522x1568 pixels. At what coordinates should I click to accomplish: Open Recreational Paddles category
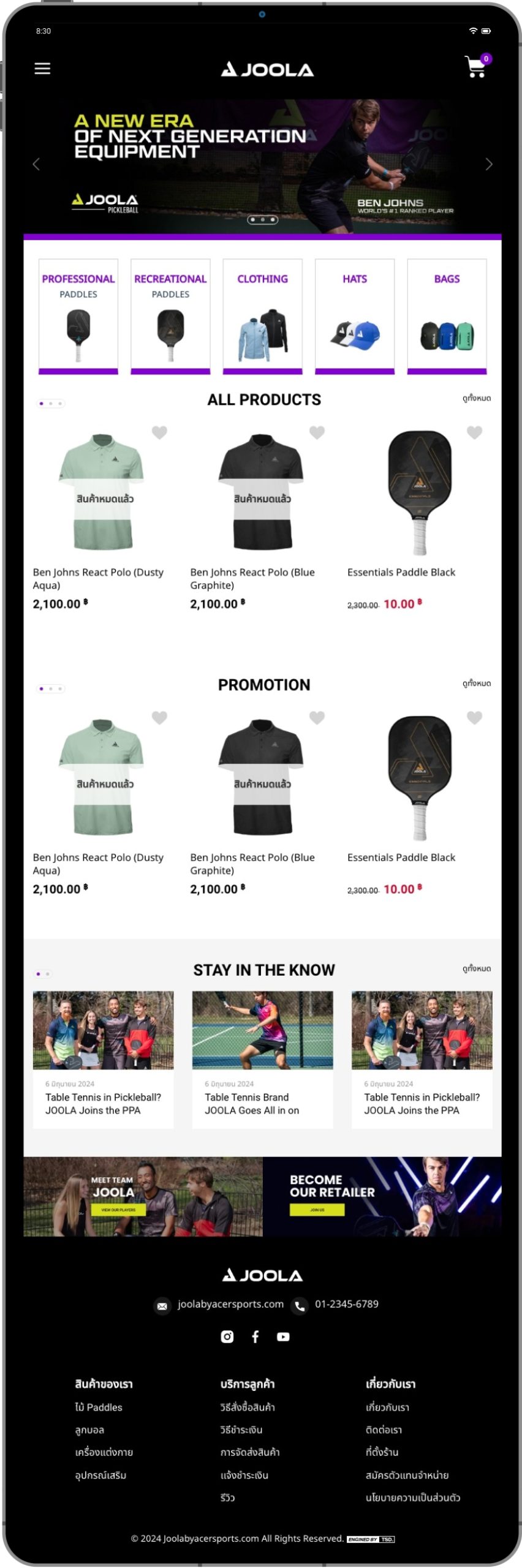click(x=170, y=316)
